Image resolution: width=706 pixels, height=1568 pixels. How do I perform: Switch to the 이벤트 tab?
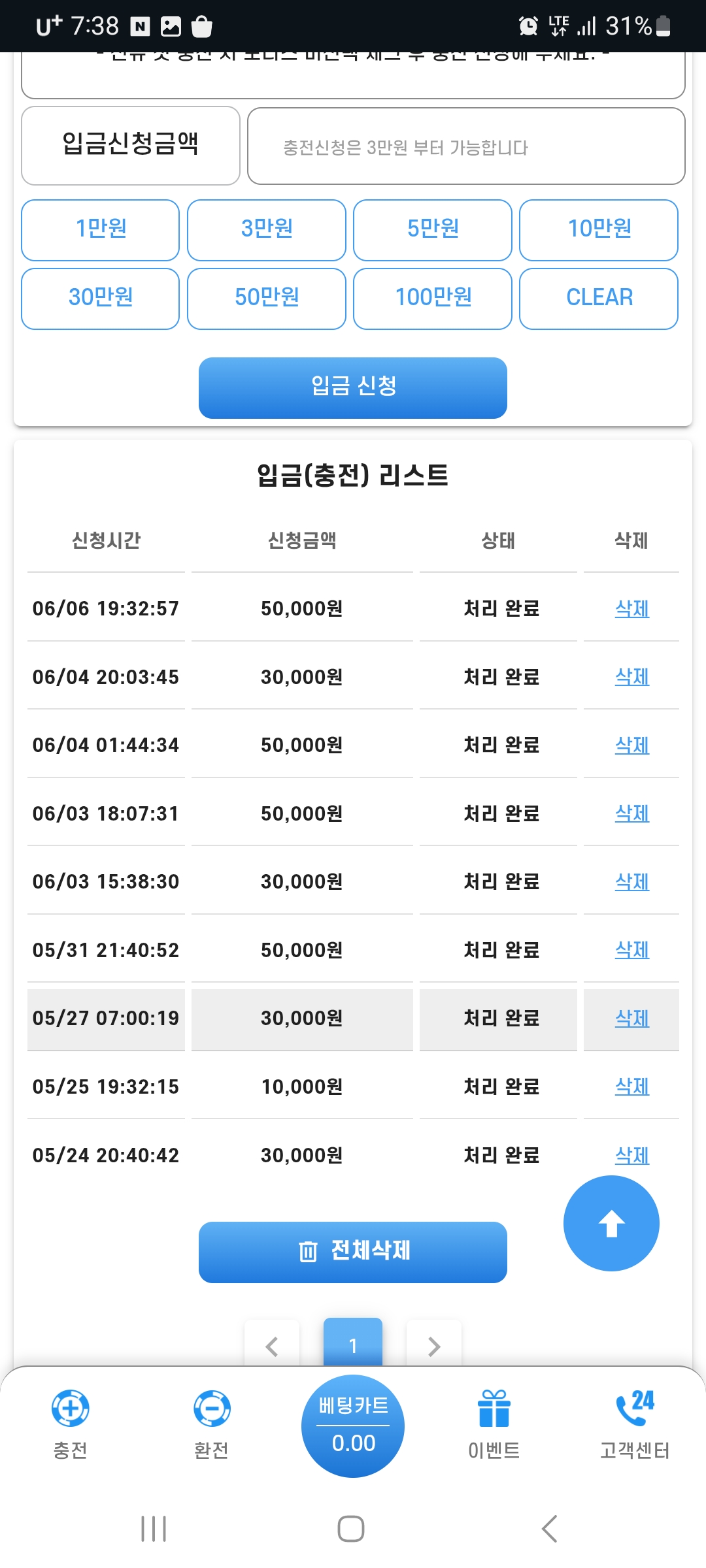[494, 1424]
